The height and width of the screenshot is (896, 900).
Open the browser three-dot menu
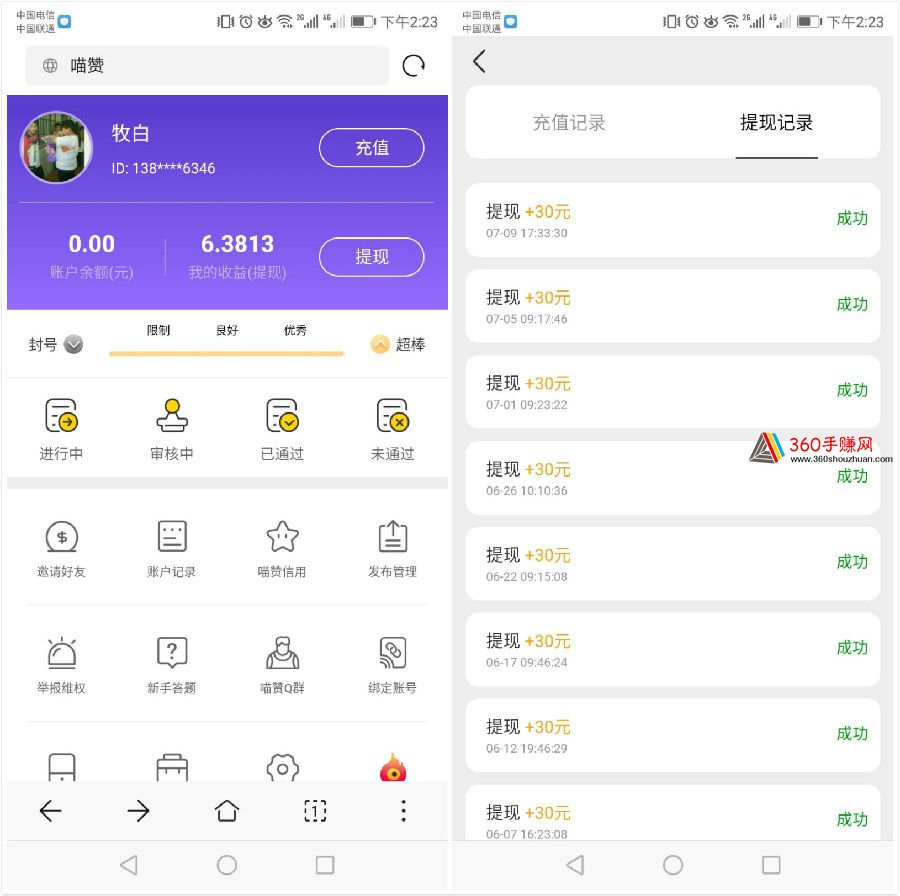tap(403, 811)
